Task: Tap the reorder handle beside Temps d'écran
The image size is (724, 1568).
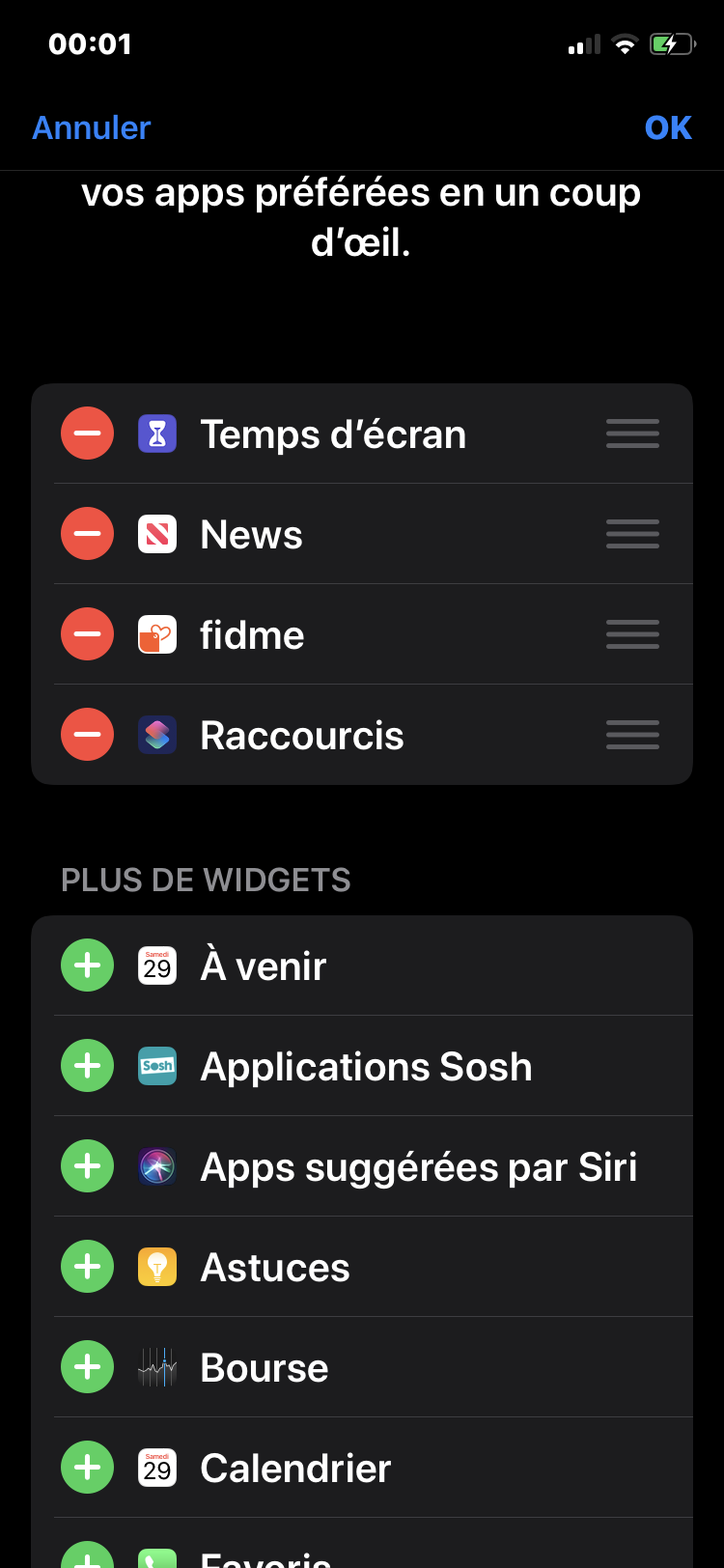Action: click(632, 434)
